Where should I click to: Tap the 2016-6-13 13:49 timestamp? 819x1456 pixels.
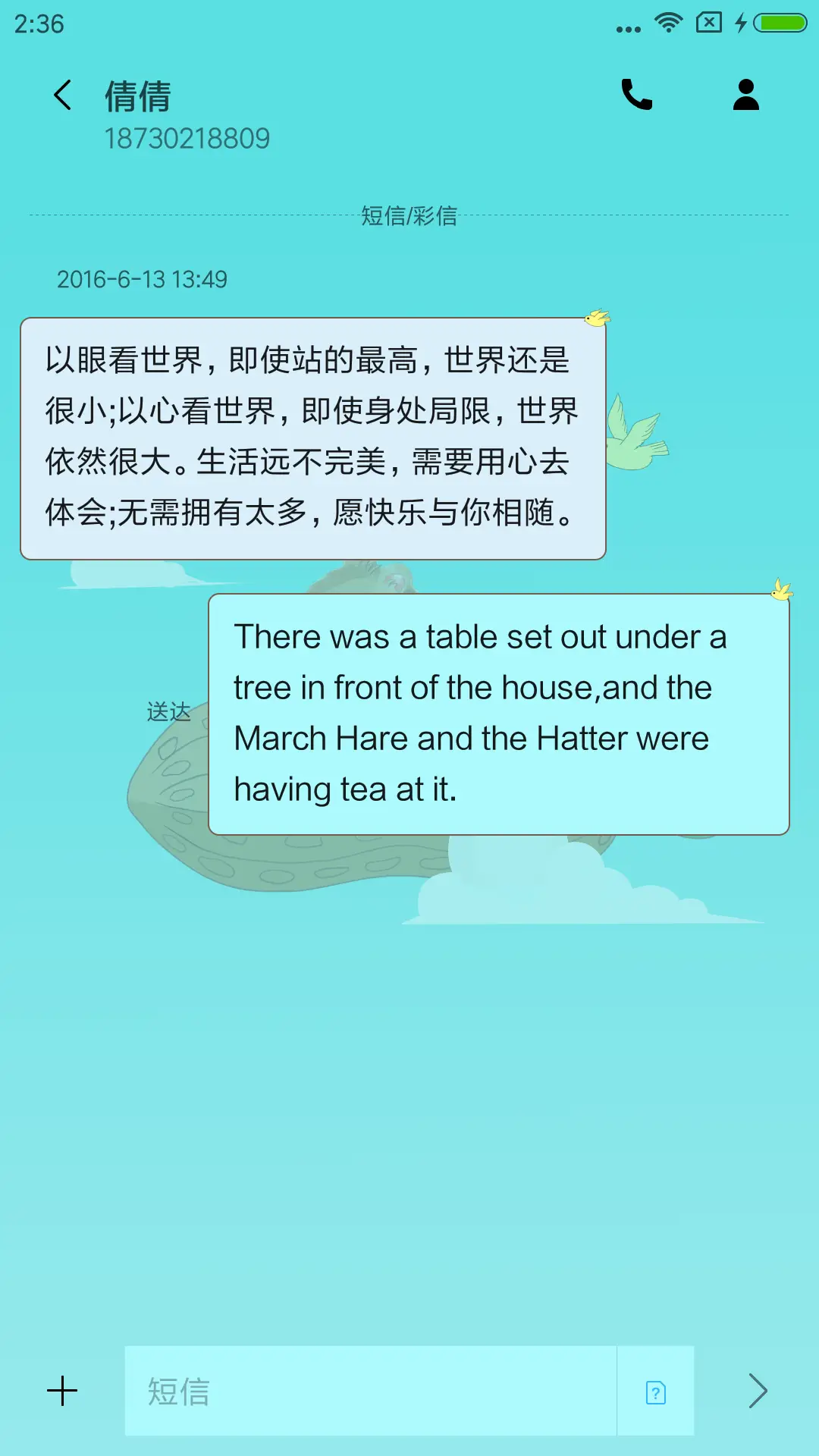point(144,279)
